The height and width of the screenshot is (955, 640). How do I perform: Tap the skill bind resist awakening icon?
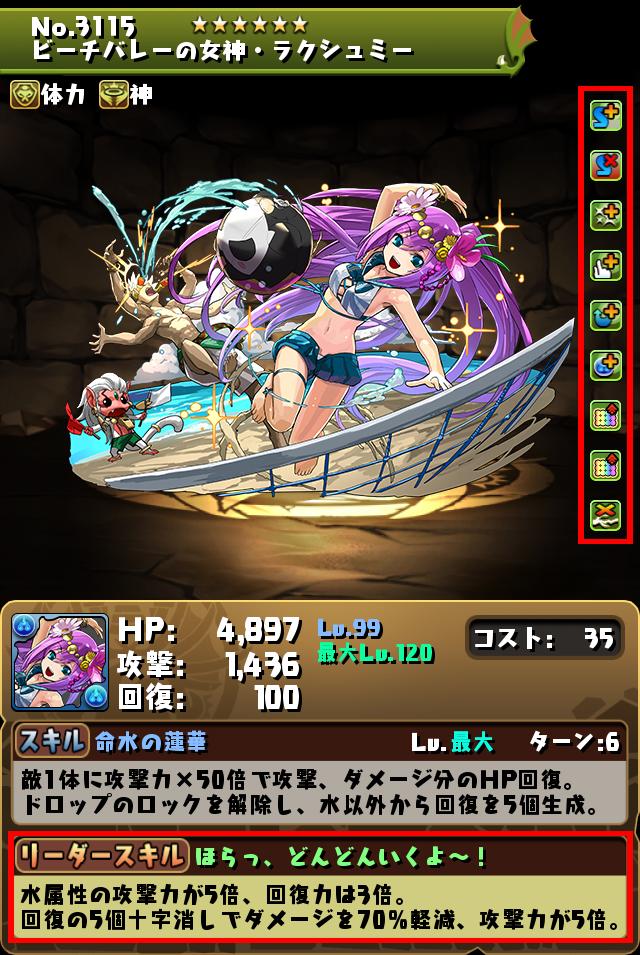coord(606,166)
